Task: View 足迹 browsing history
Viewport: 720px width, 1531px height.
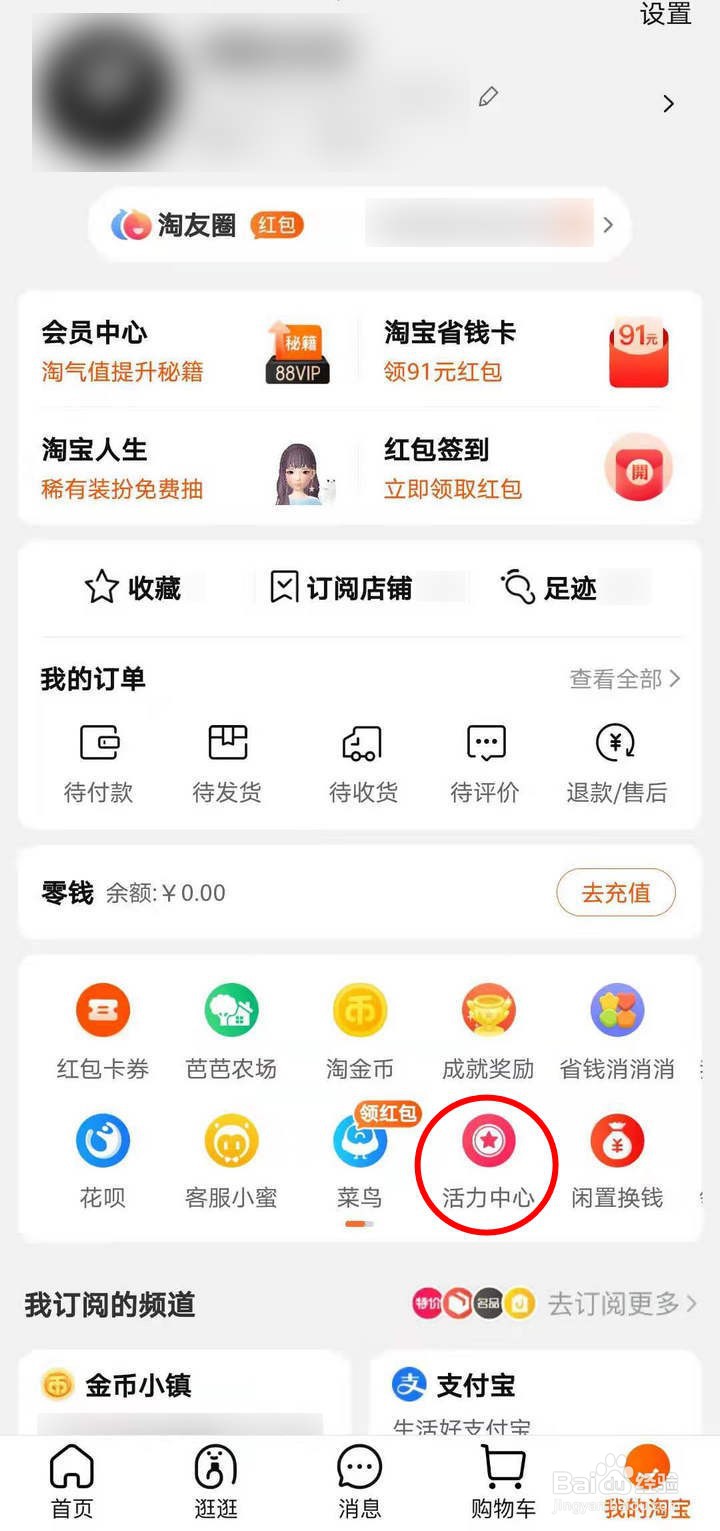Action: pyautogui.click(x=548, y=588)
